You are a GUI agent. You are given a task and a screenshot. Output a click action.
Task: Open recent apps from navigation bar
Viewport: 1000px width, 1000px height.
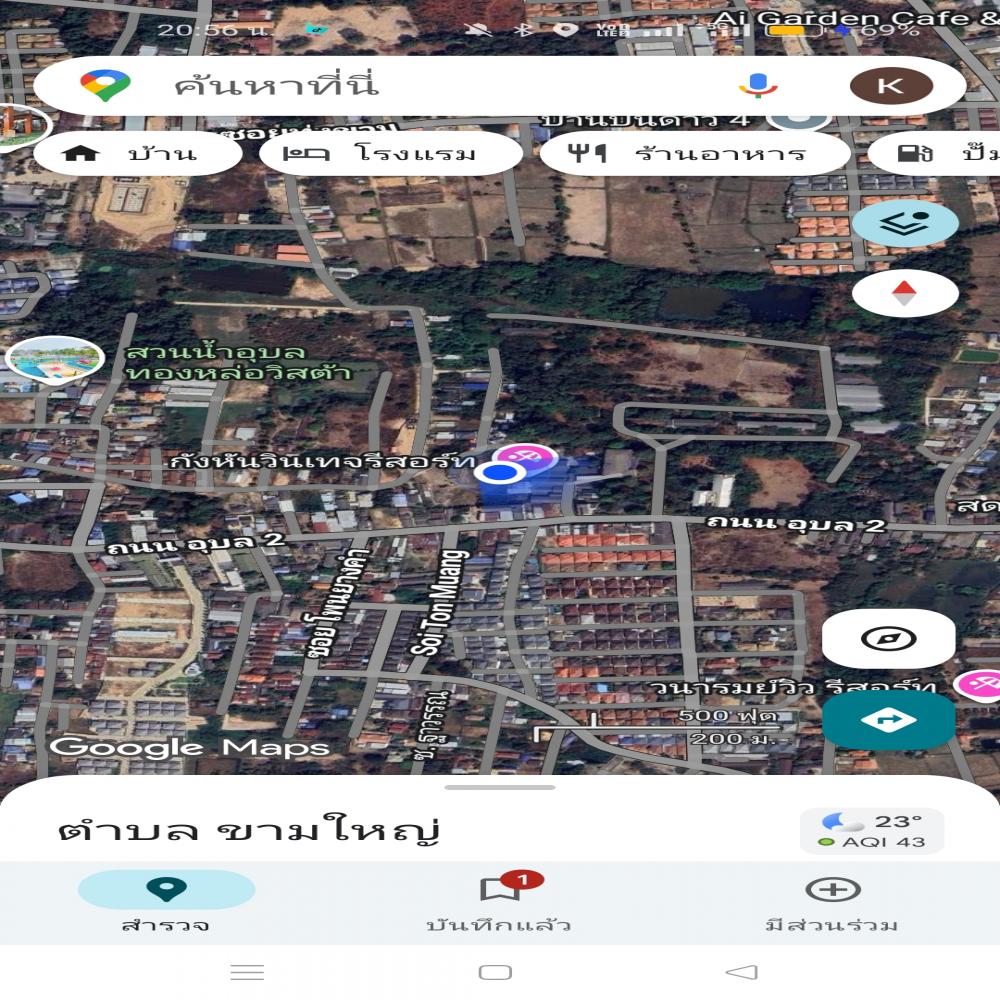[247, 972]
